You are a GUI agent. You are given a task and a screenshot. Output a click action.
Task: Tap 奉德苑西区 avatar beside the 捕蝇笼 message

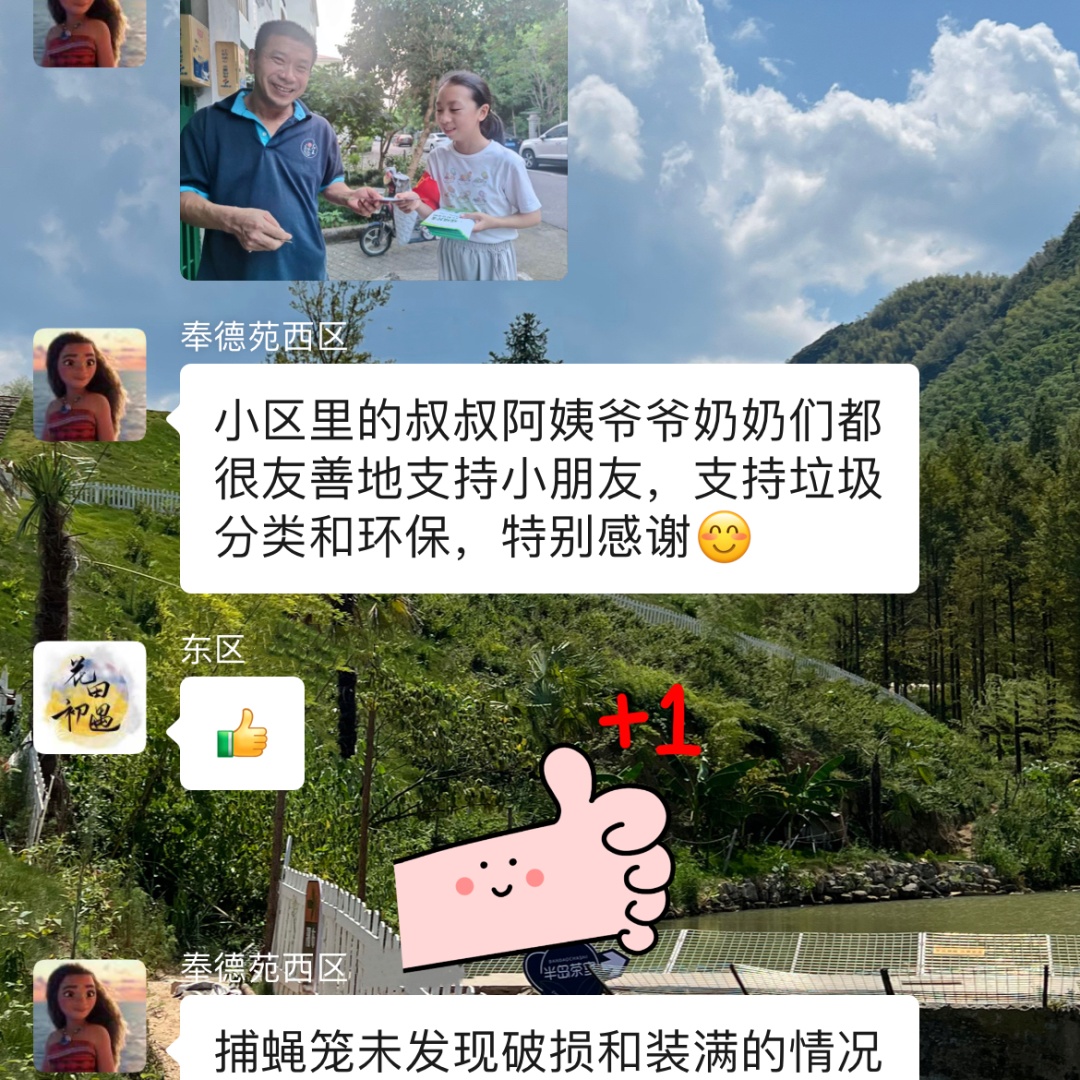click(90, 1015)
